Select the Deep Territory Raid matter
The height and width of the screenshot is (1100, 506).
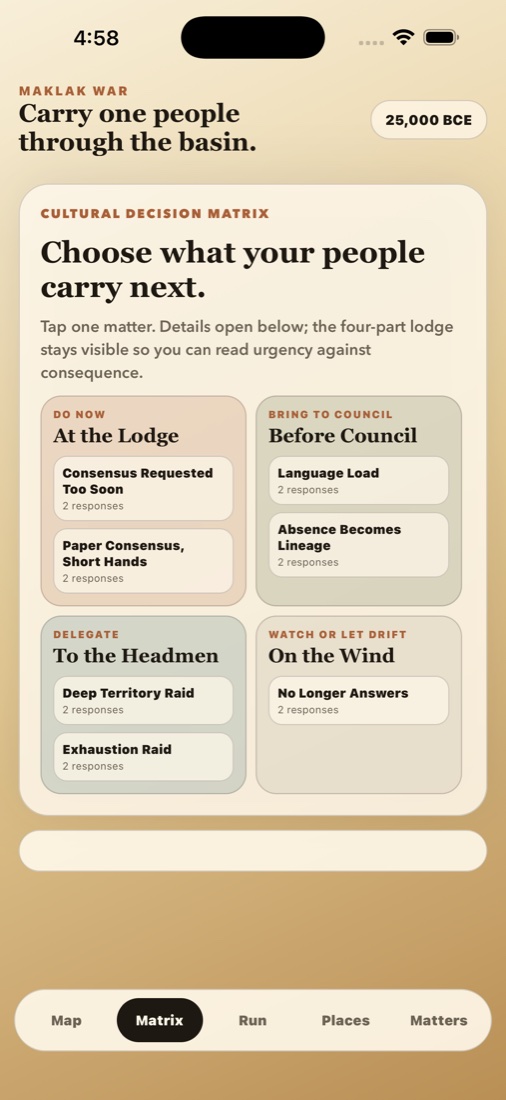(x=143, y=700)
